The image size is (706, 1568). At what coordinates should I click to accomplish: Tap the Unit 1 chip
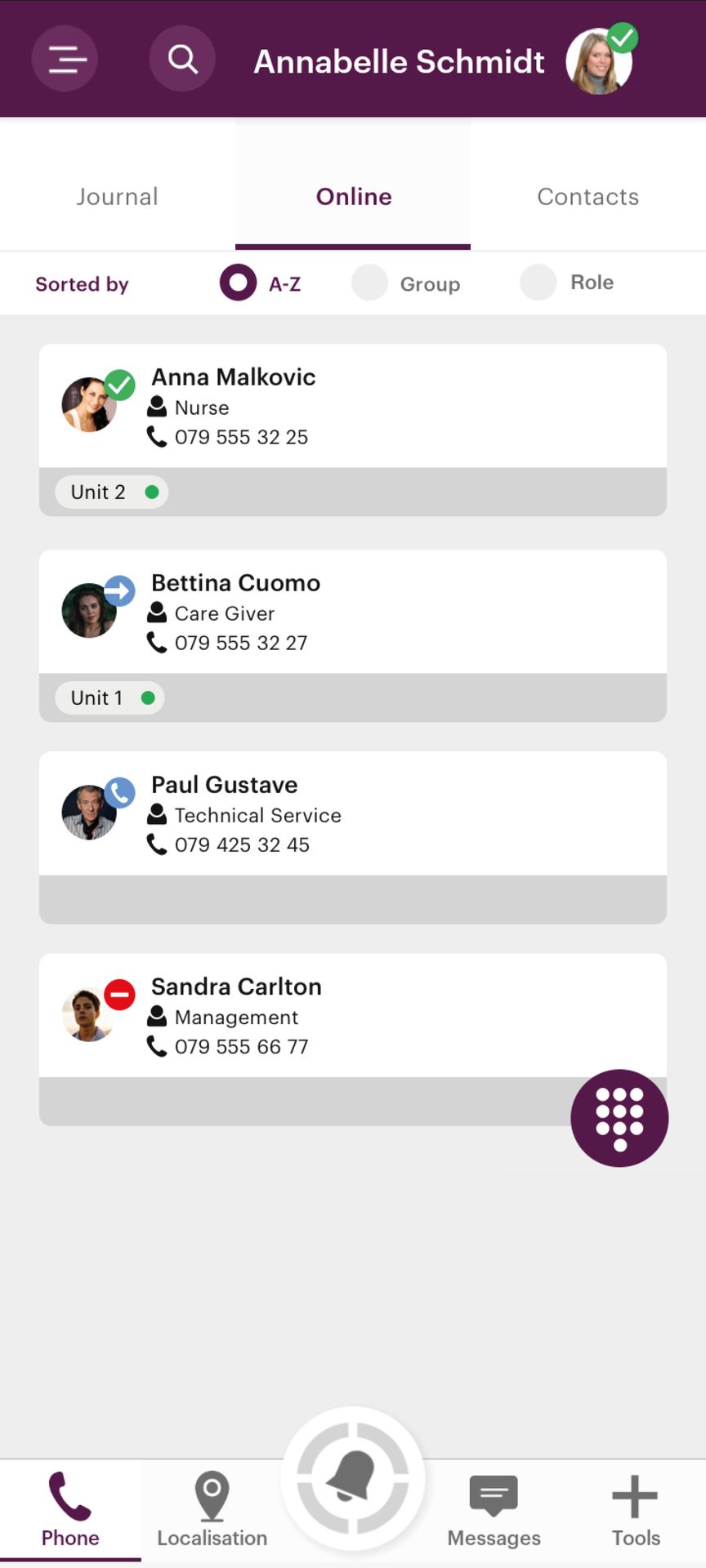[x=109, y=698]
